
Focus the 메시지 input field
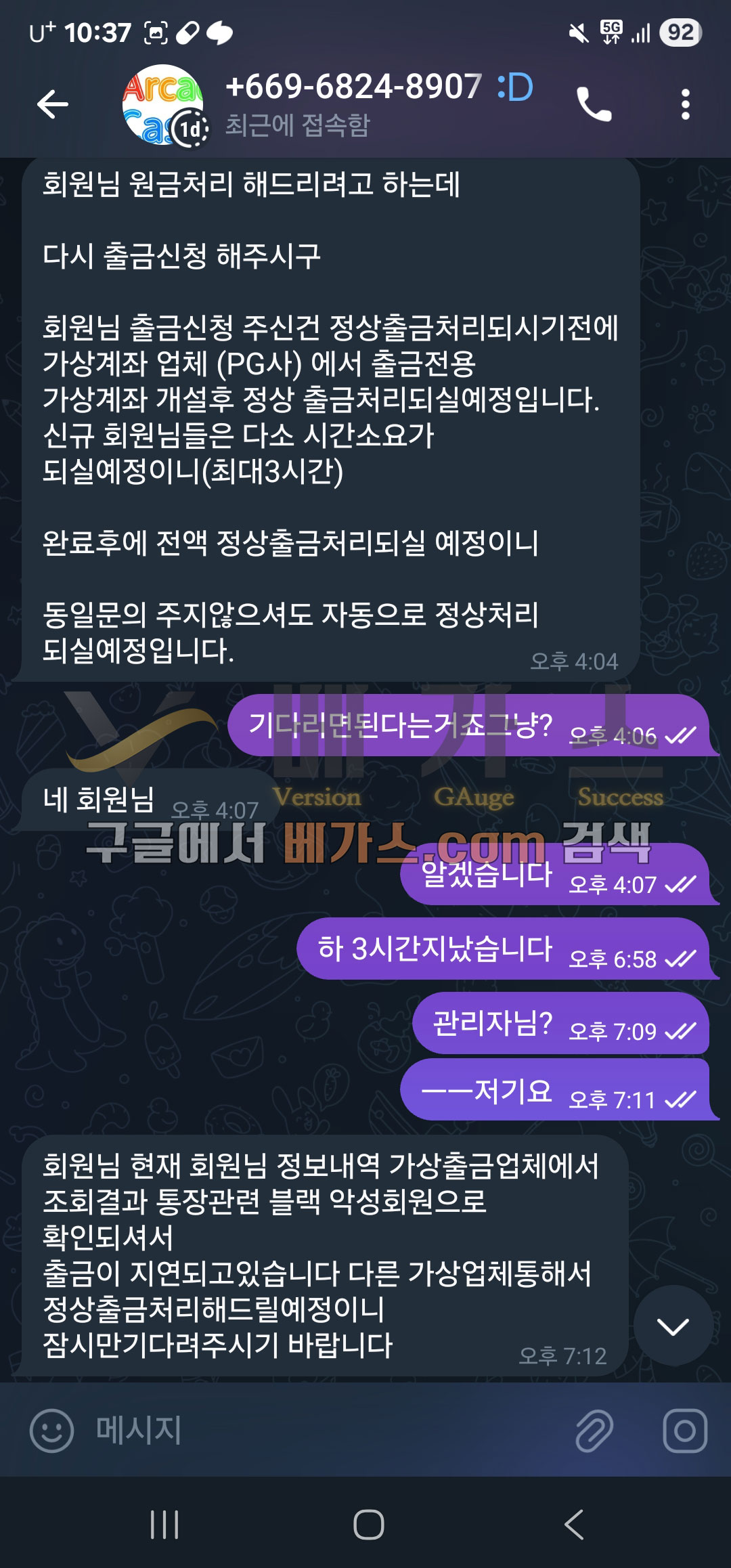tap(325, 1431)
